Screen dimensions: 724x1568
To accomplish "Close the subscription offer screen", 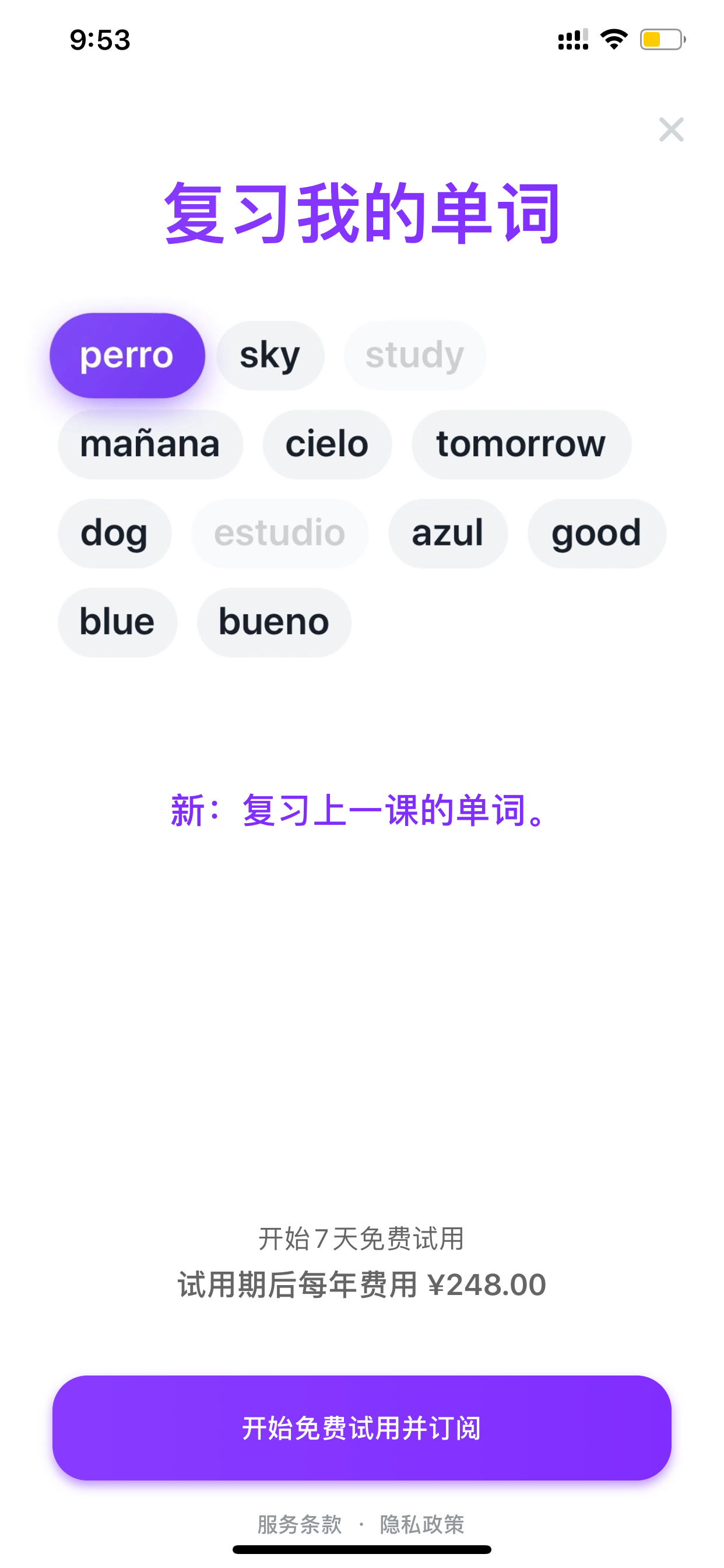I will click(x=671, y=129).
